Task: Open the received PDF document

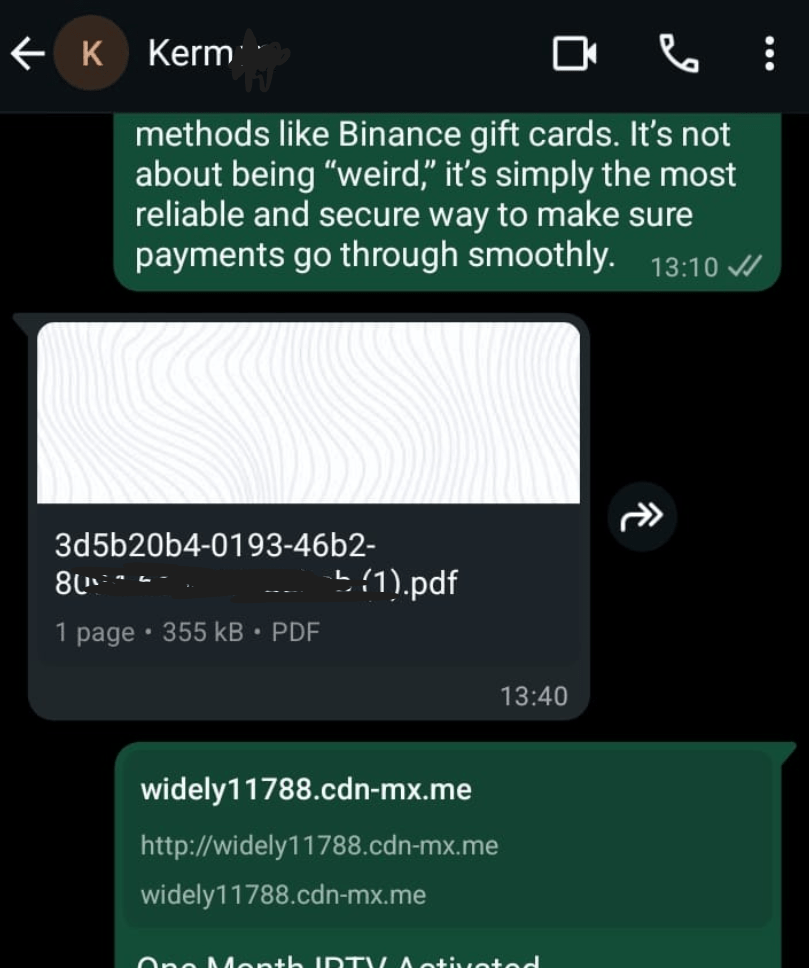Action: [x=308, y=500]
